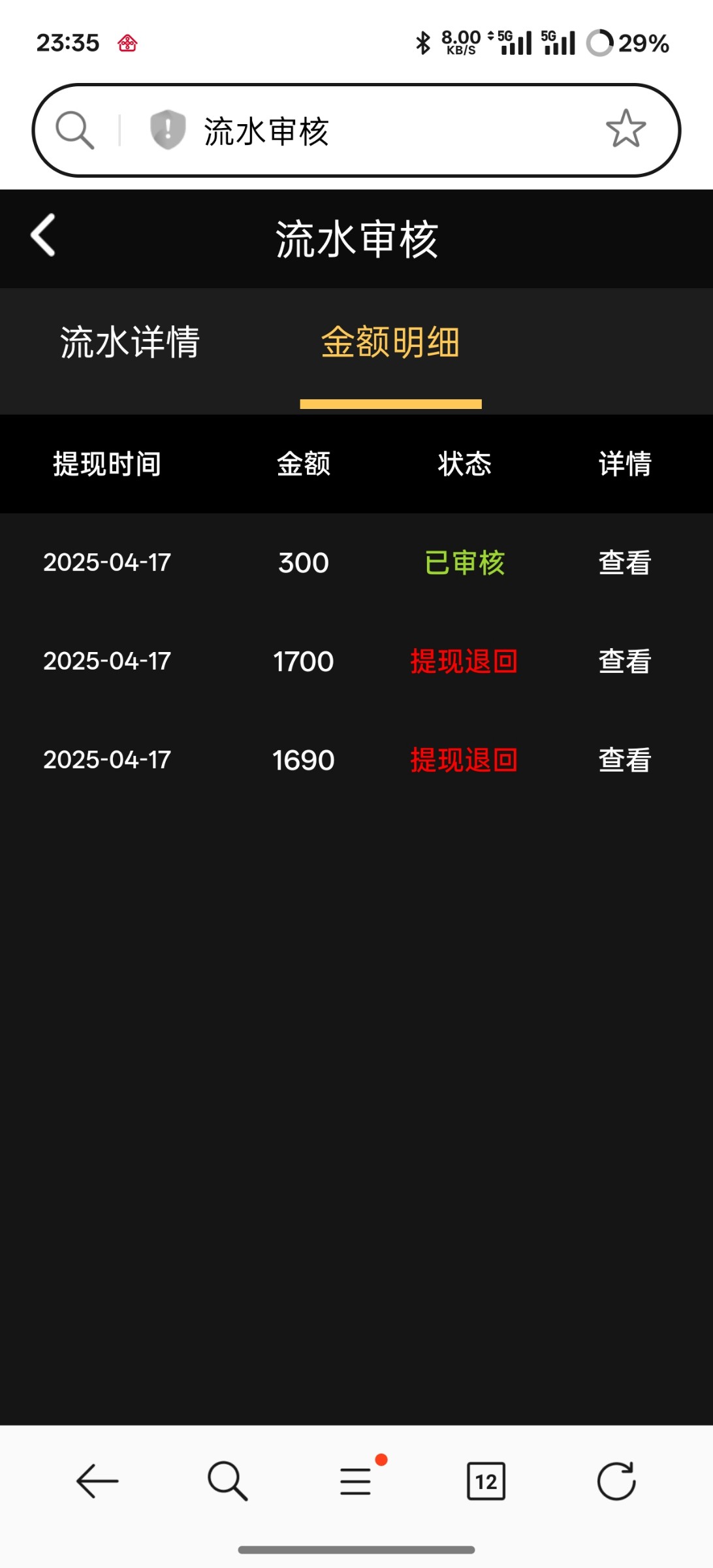Go back using the page header arrow
The image size is (713, 1568).
(x=43, y=235)
